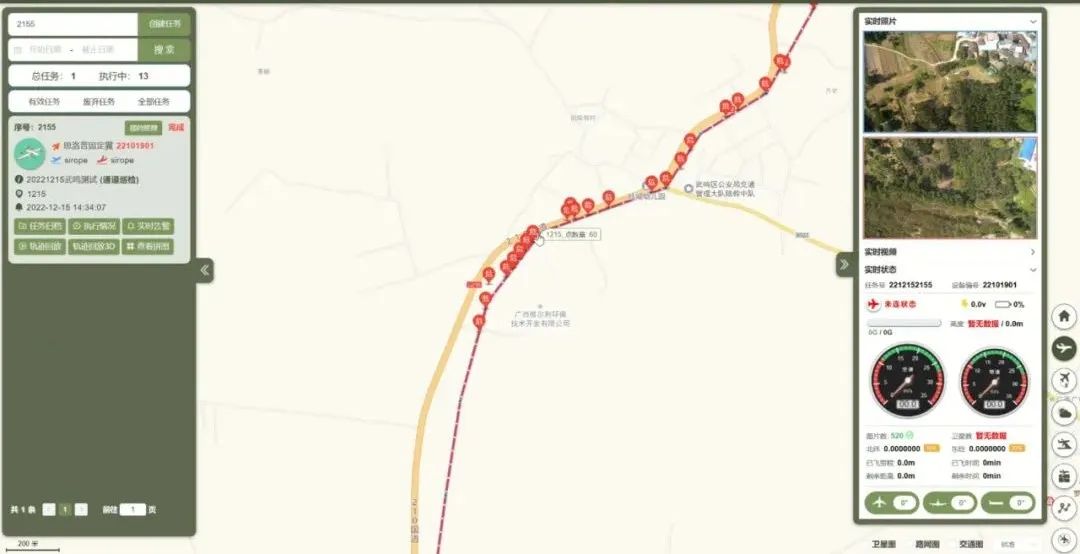Collapse the left task panel

[204, 269]
